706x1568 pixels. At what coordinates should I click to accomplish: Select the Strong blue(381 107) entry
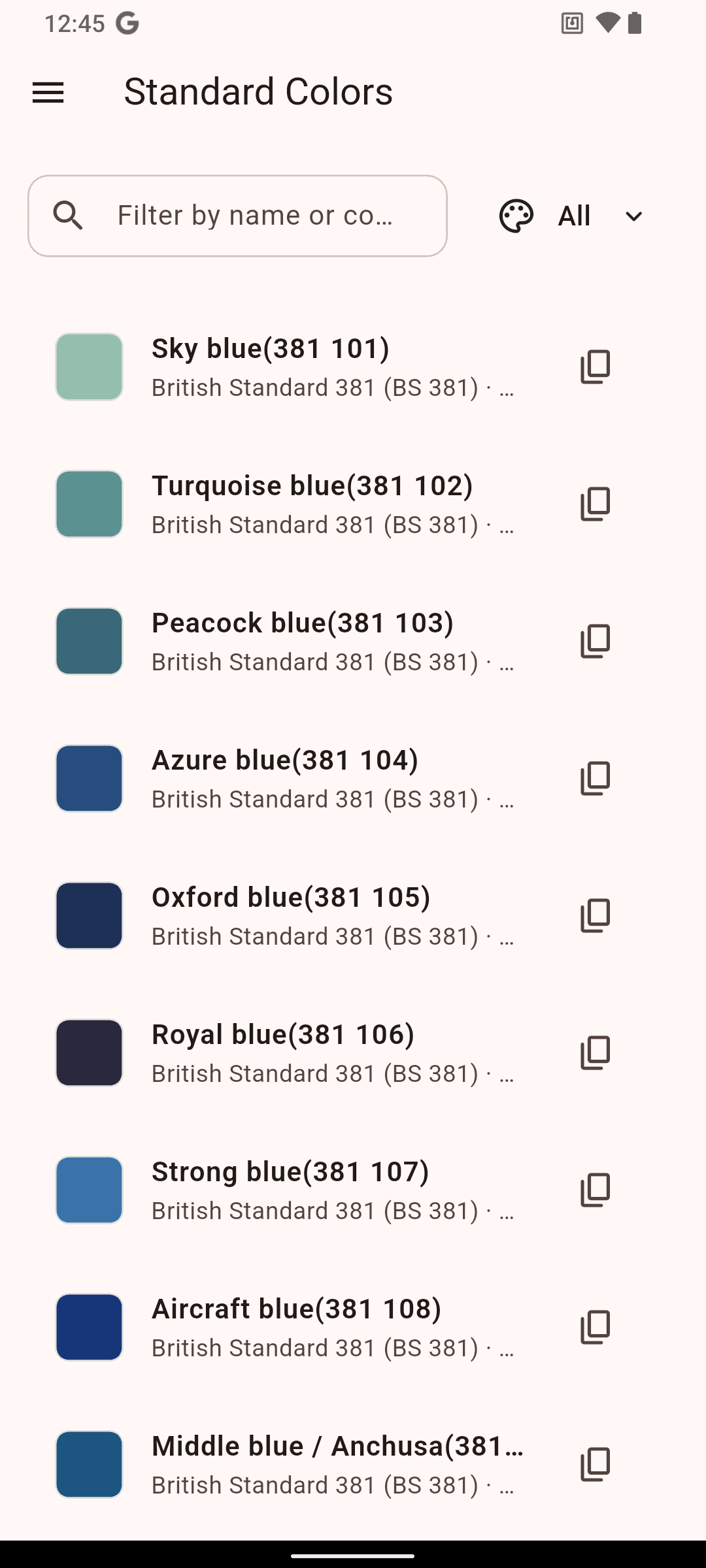coord(294,1190)
